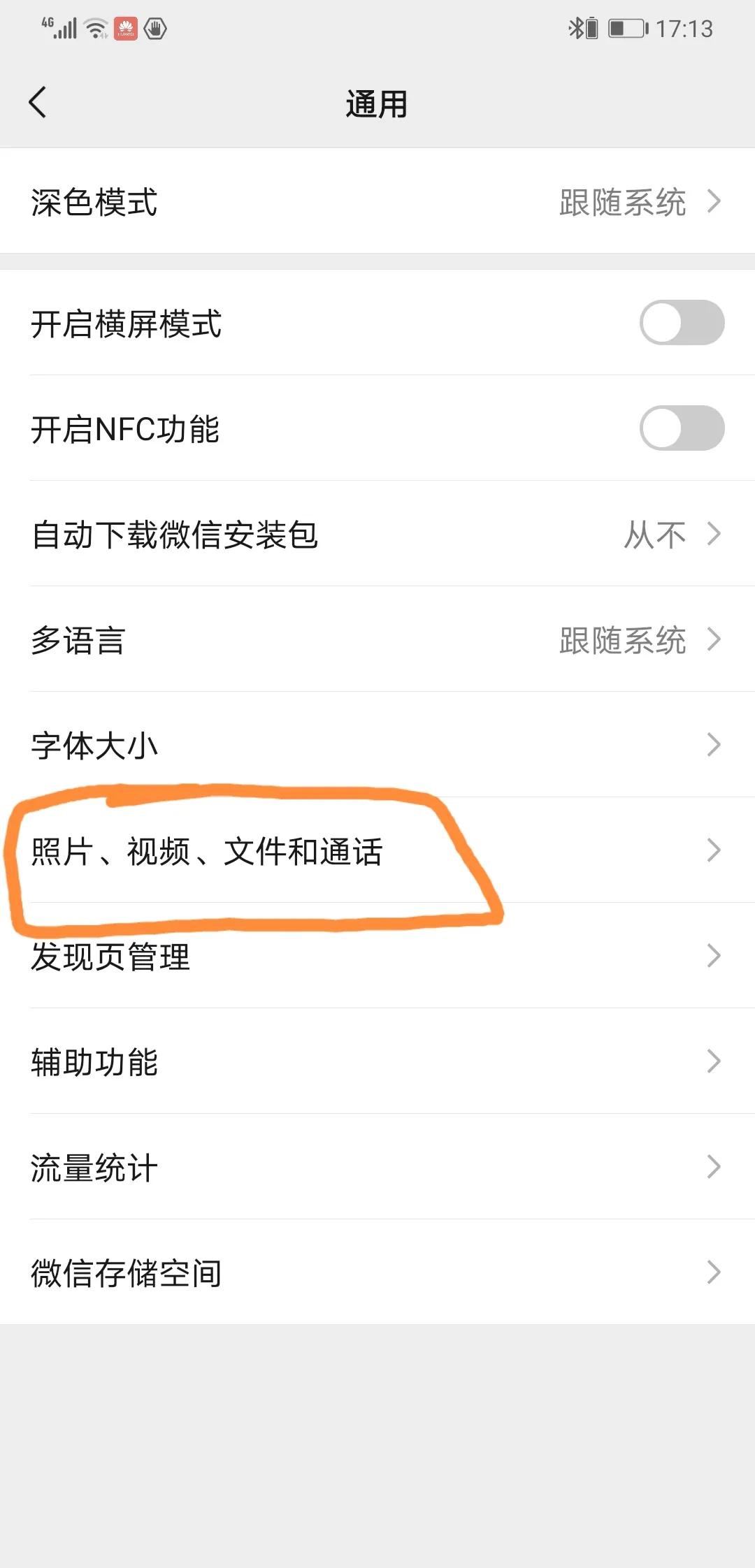Tap the back arrow to leave 通用

(x=38, y=103)
